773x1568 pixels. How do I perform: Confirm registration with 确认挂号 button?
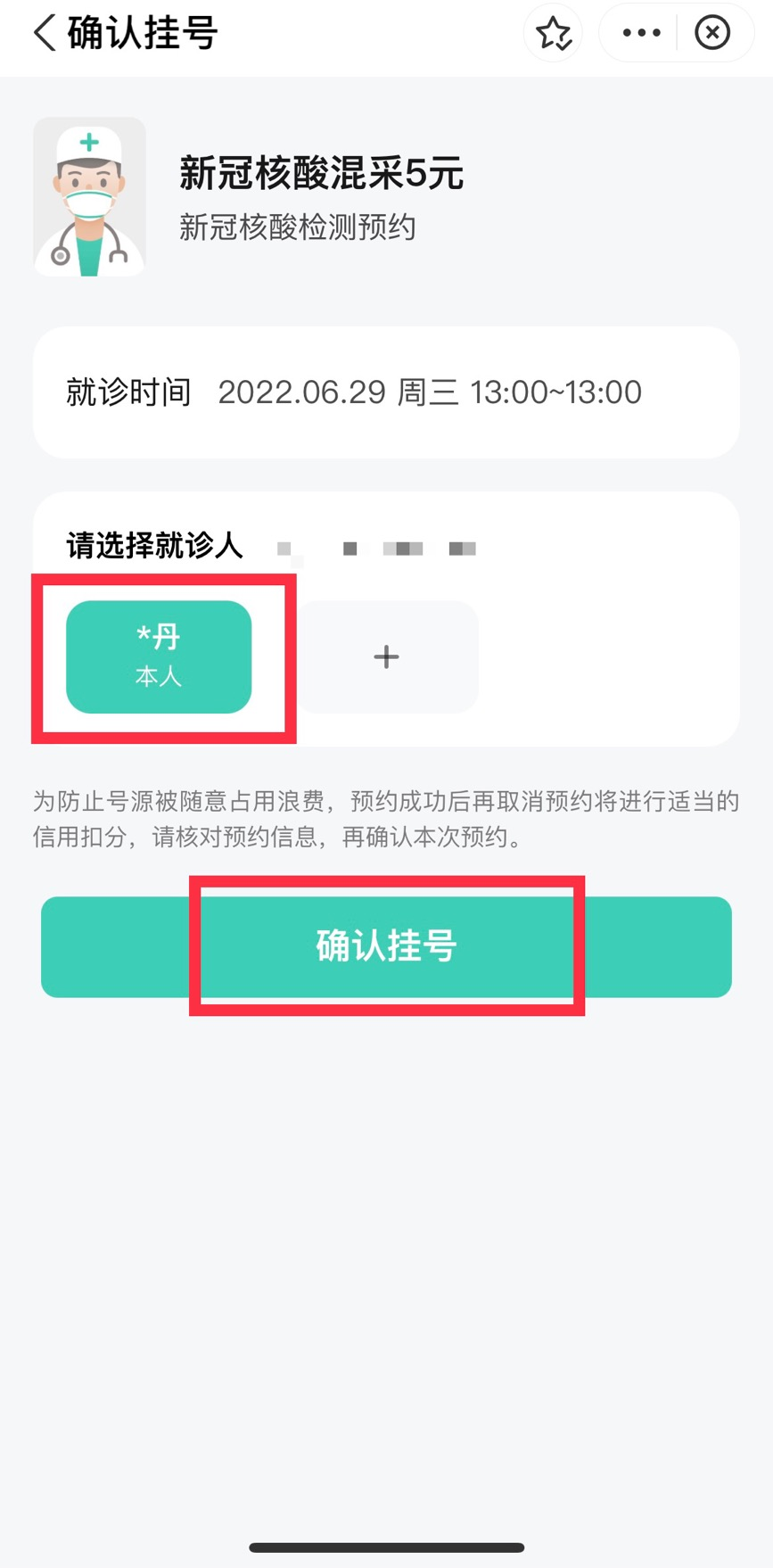click(386, 946)
